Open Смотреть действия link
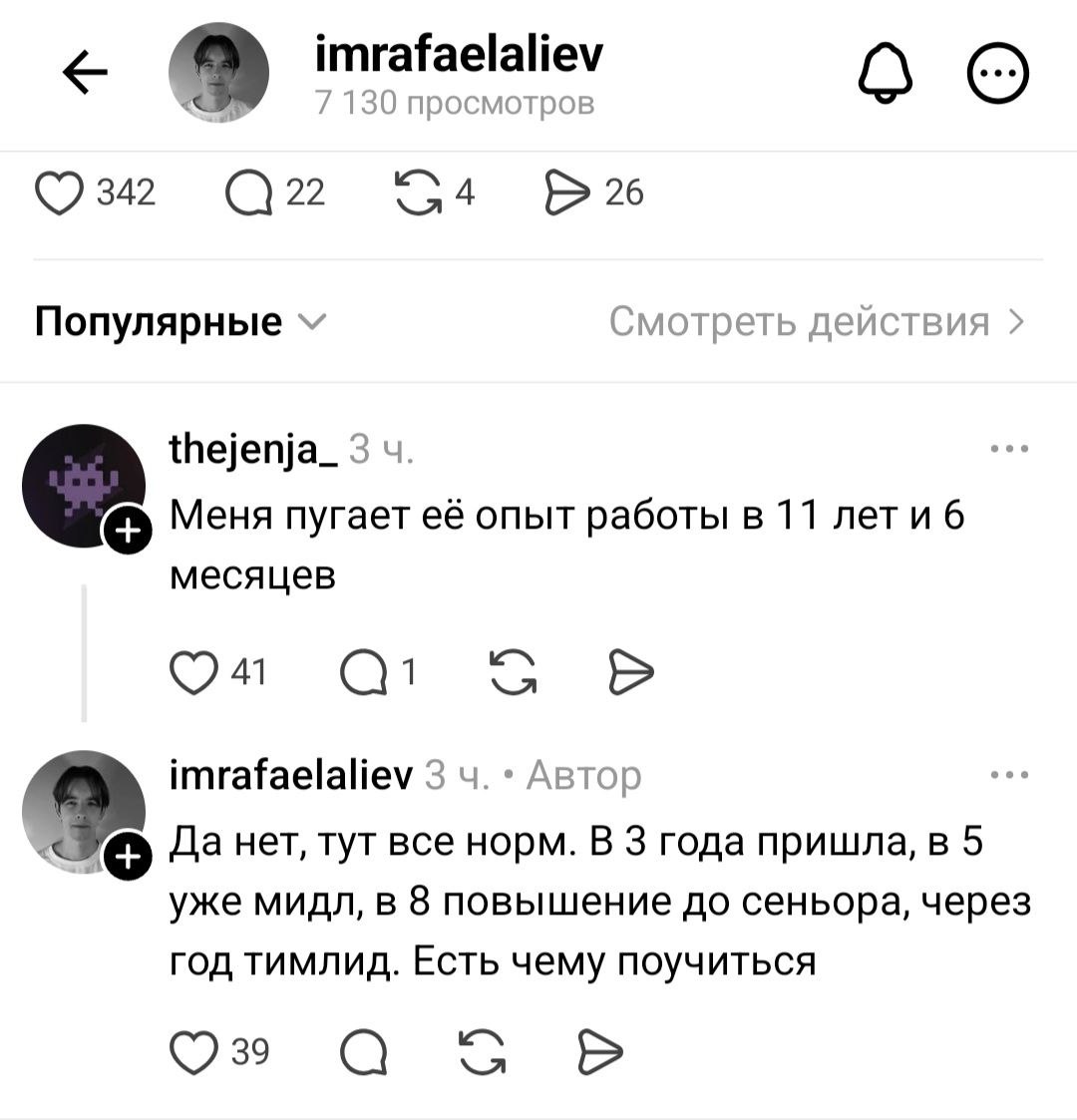Image resolution: width=1077 pixels, height=1120 pixels. (816, 322)
